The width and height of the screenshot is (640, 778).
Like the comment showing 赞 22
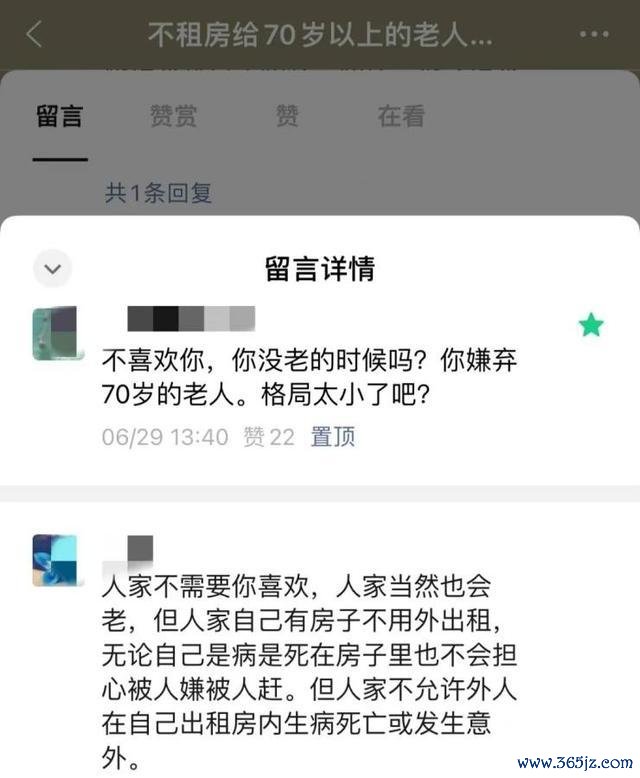269,437
